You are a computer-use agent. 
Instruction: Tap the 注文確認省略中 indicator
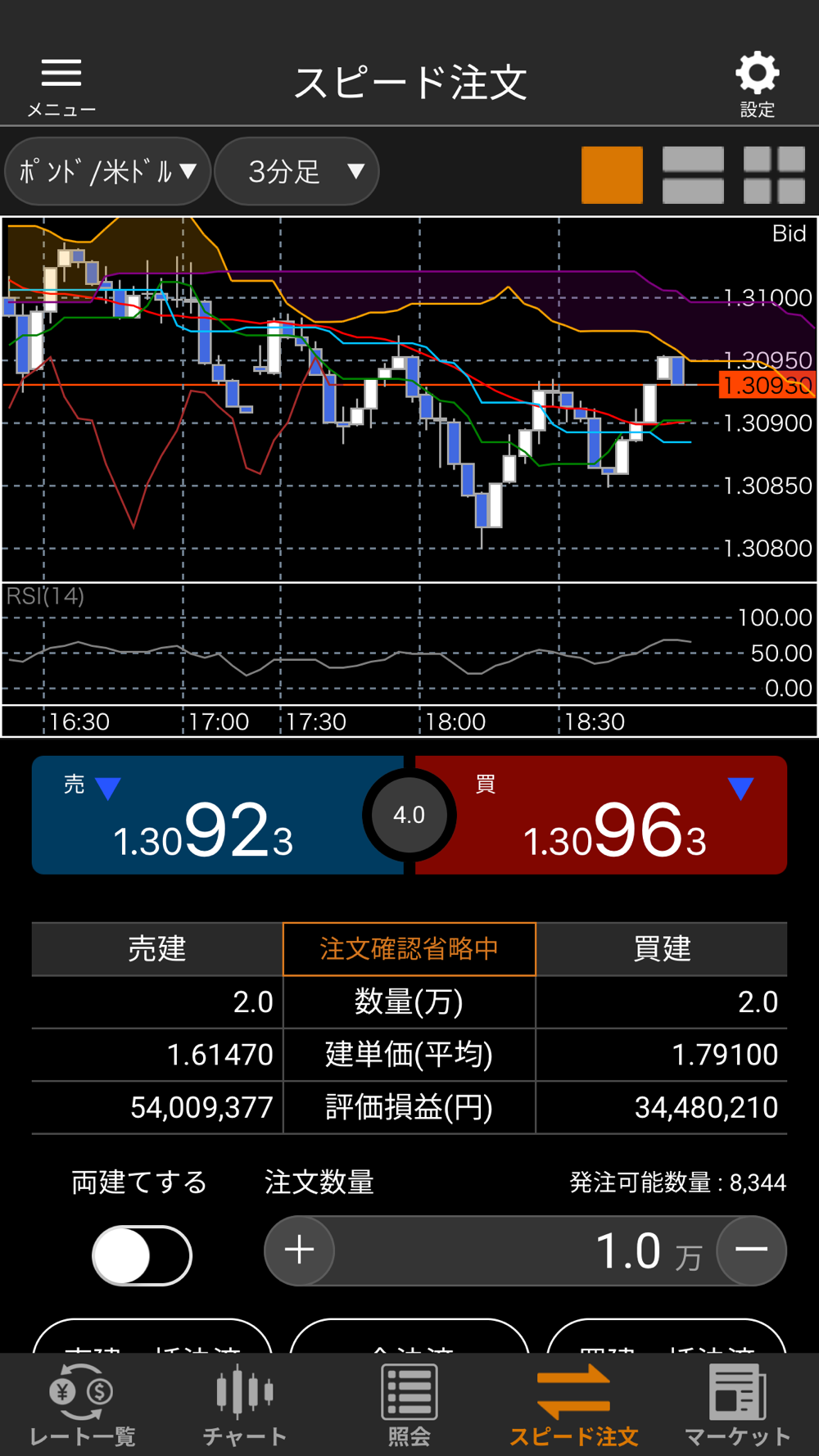pyautogui.click(x=409, y=949)
